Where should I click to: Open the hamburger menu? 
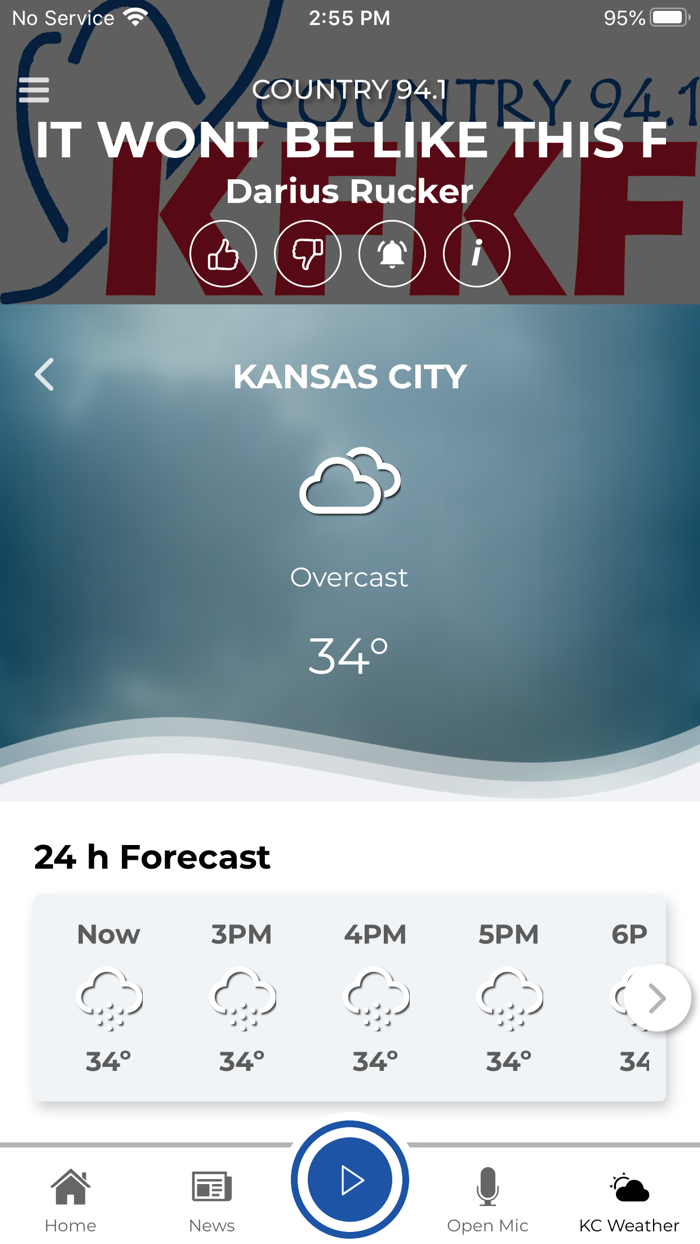[x=34, y=91]
